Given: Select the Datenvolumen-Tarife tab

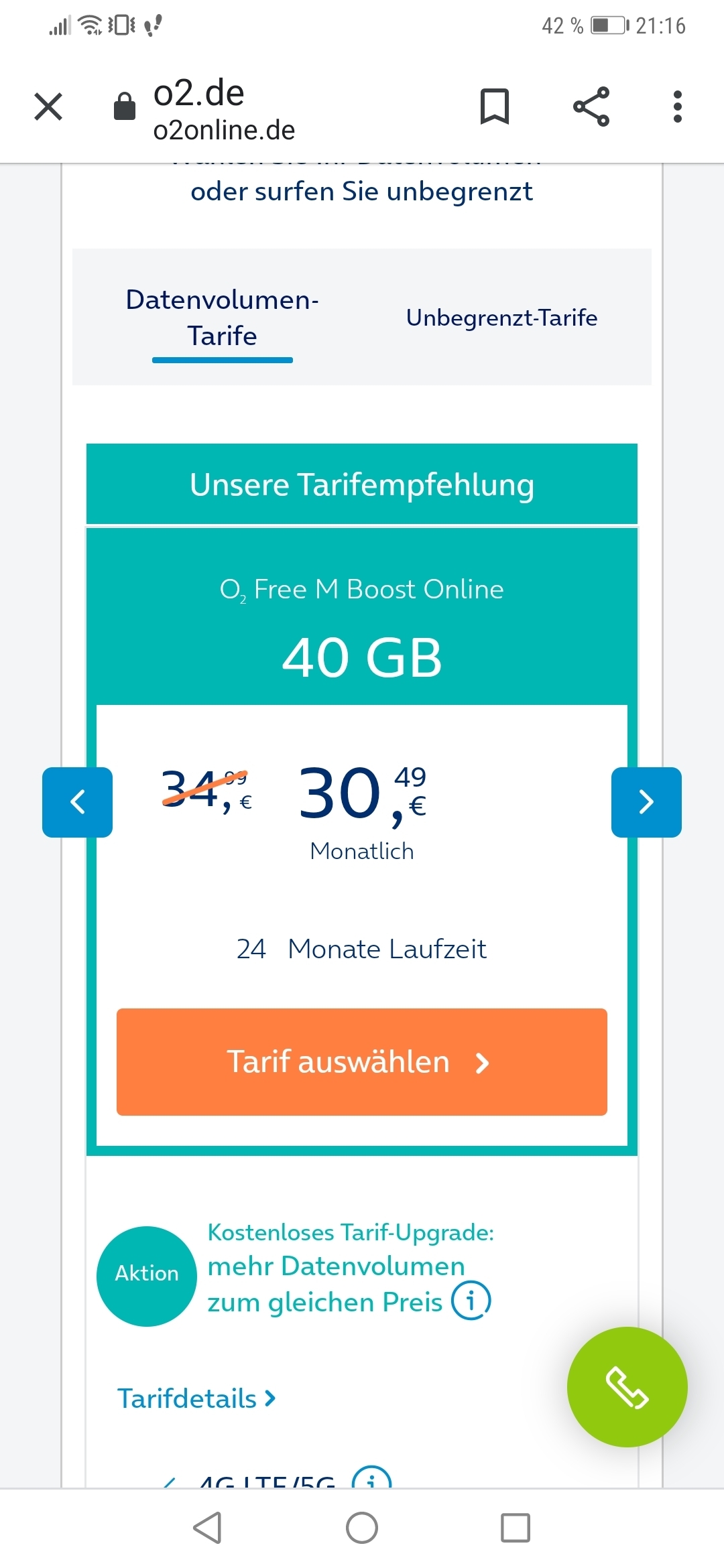Looking at the screenshot, I should pos(222,318).
